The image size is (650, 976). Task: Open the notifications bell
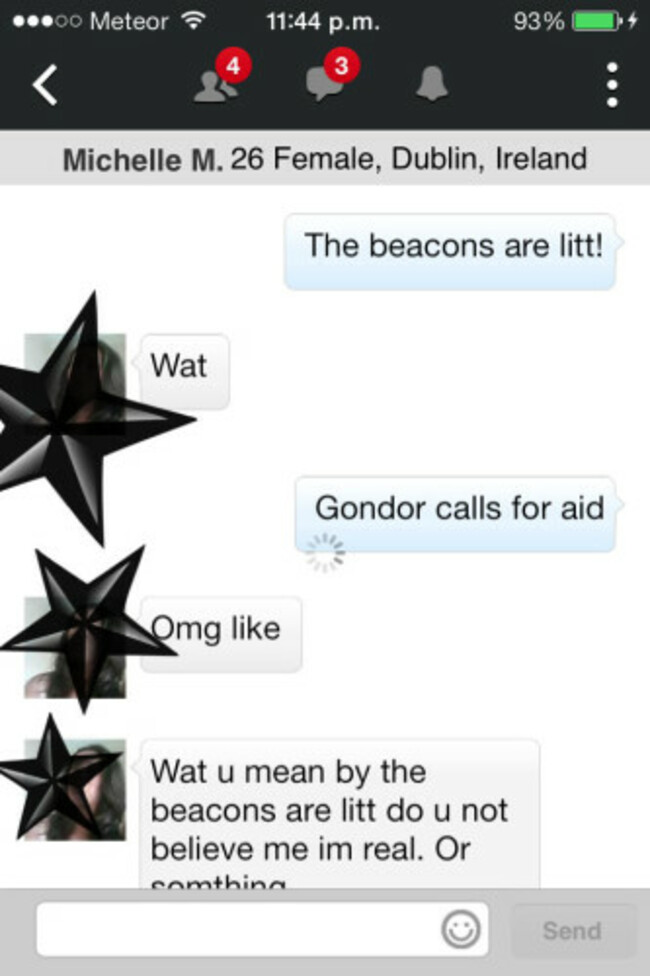click(431, 86)
